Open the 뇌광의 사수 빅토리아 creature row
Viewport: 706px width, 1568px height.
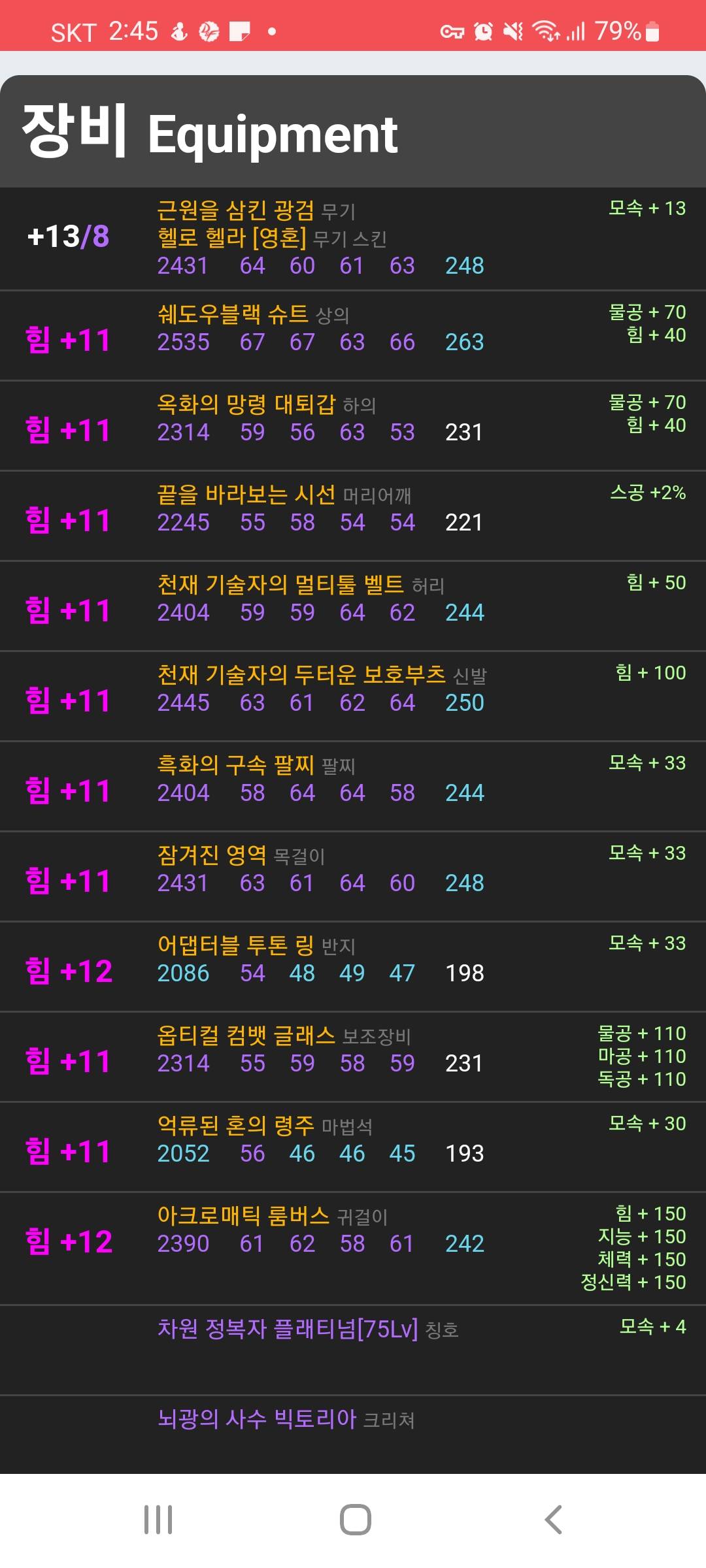click(x=353, y=1432)
